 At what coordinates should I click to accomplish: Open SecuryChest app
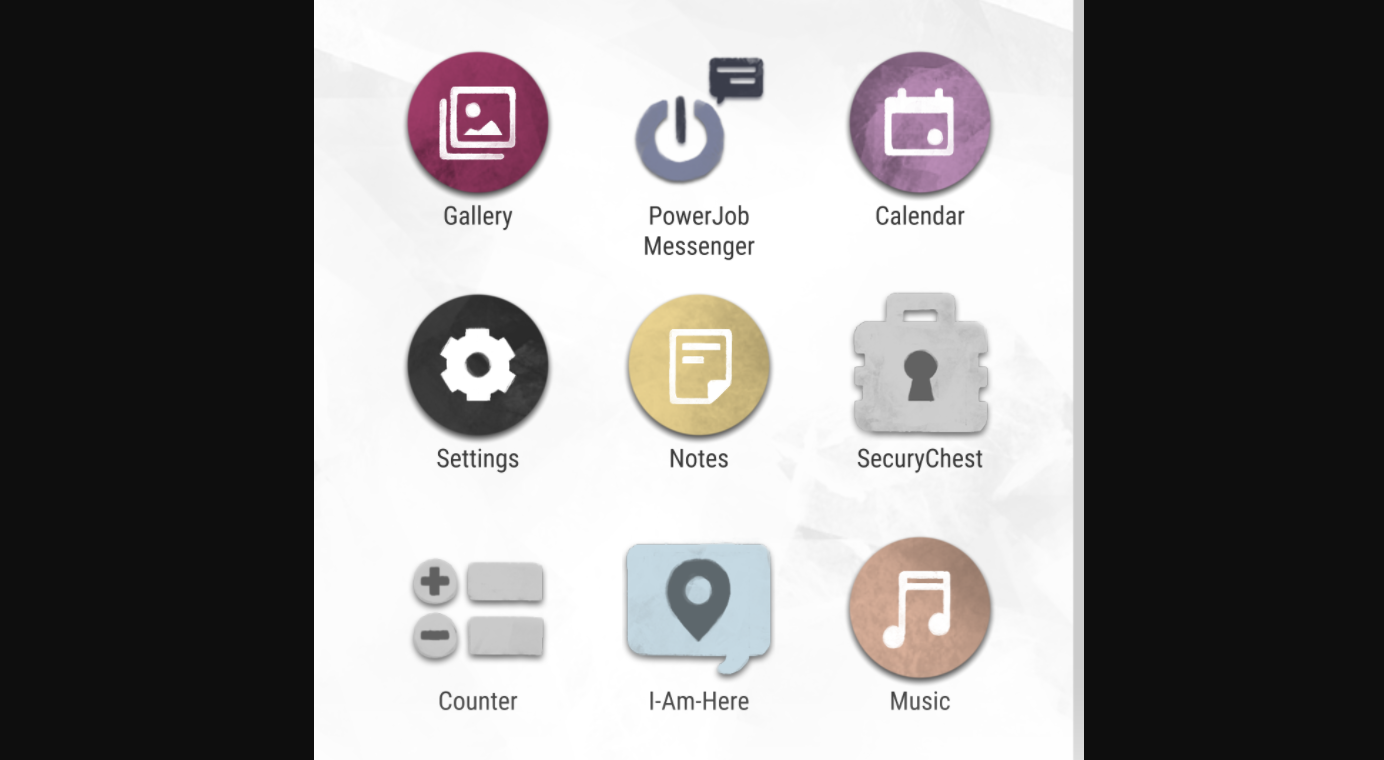tap(919, 365)
